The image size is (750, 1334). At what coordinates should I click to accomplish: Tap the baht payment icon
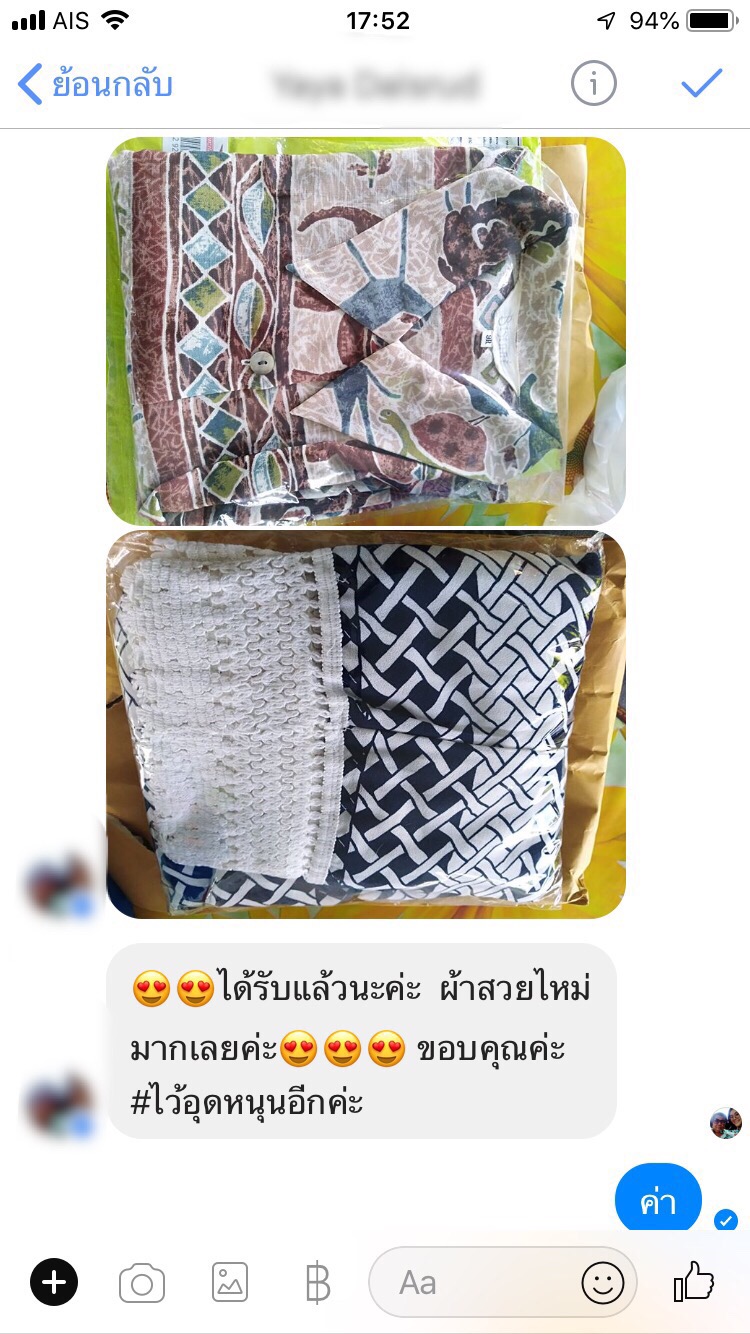(x=317, y=1283)
